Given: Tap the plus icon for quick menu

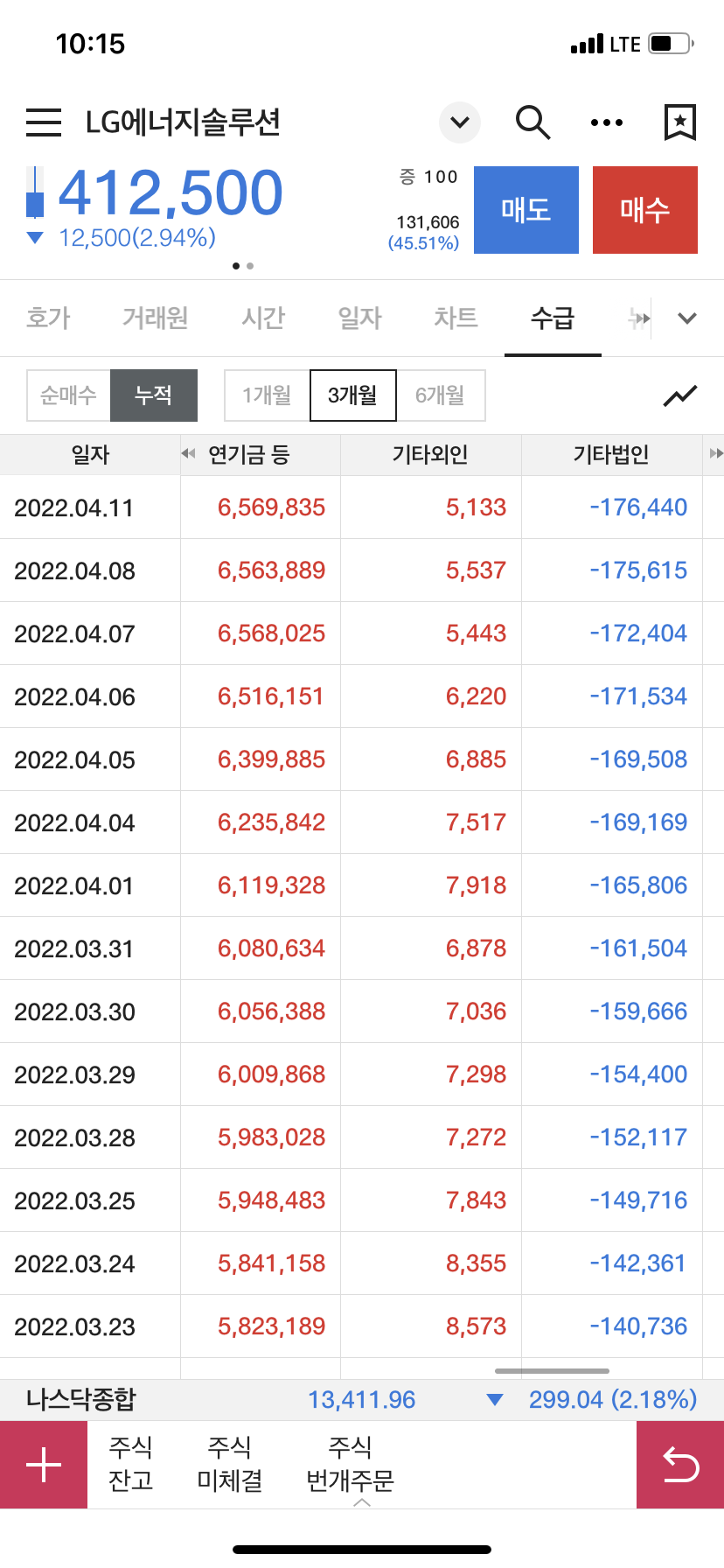Looking at the screenshot, I should pyautogui.click(x=43, y=1464).
